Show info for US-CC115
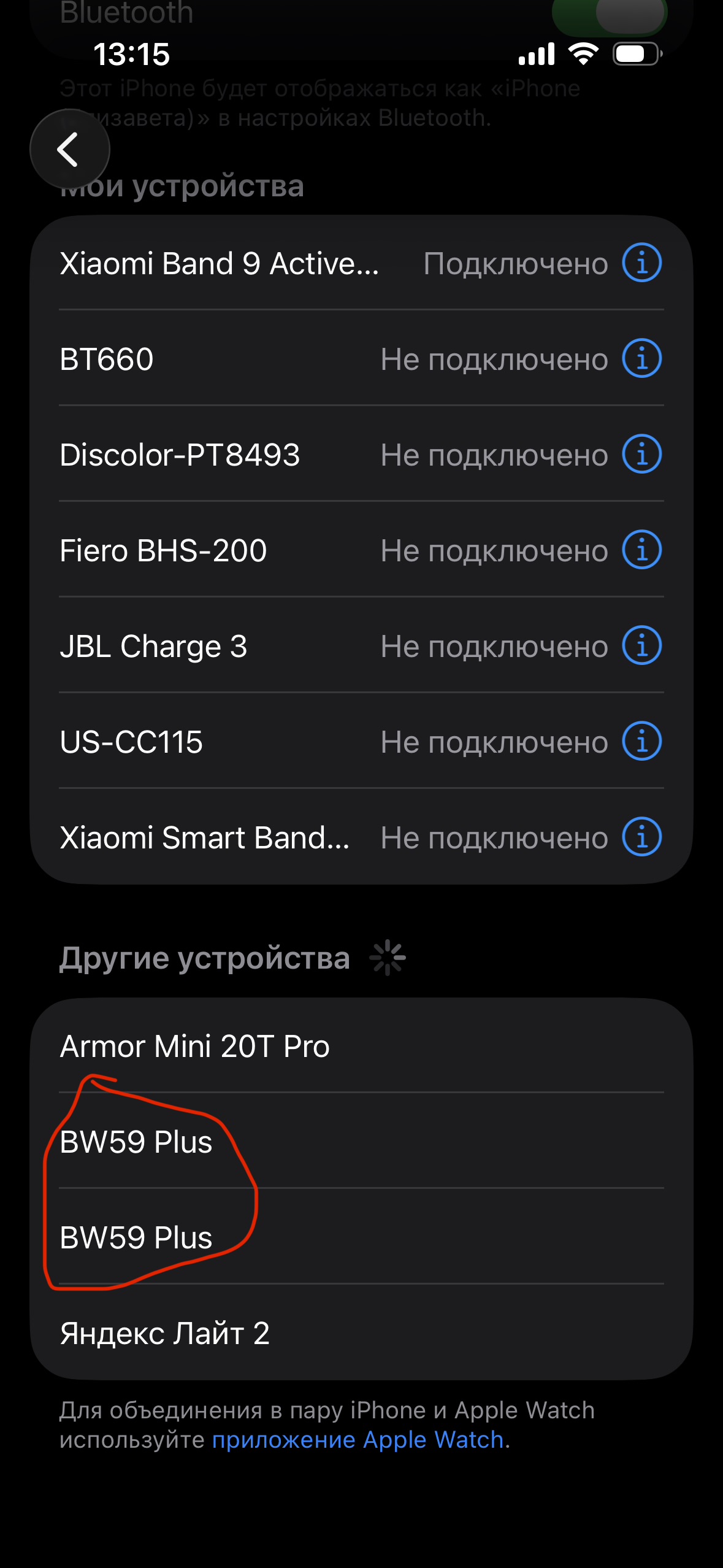 tap(641, 742)
